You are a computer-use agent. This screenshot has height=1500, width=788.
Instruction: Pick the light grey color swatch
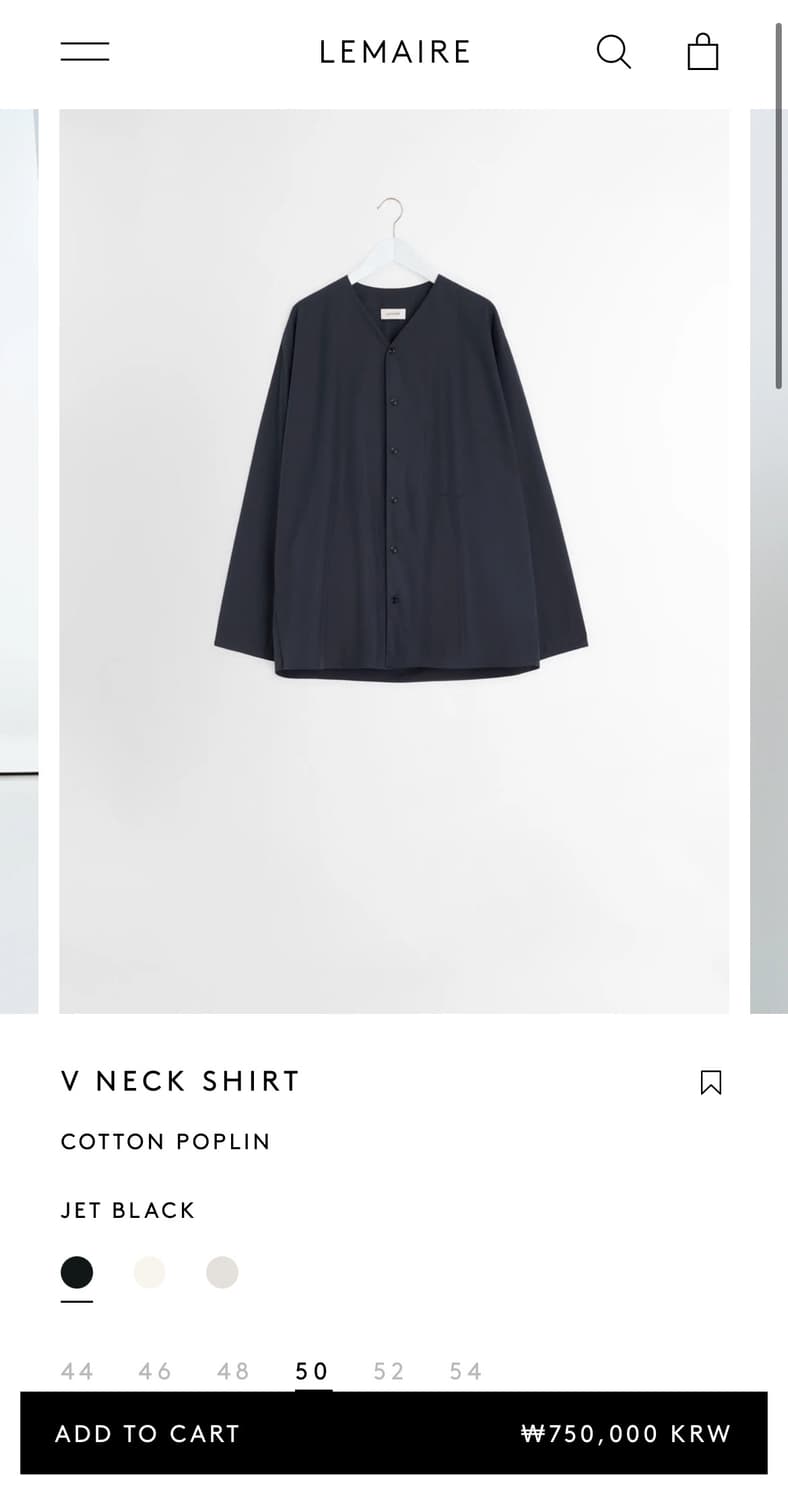(222, 1273)
